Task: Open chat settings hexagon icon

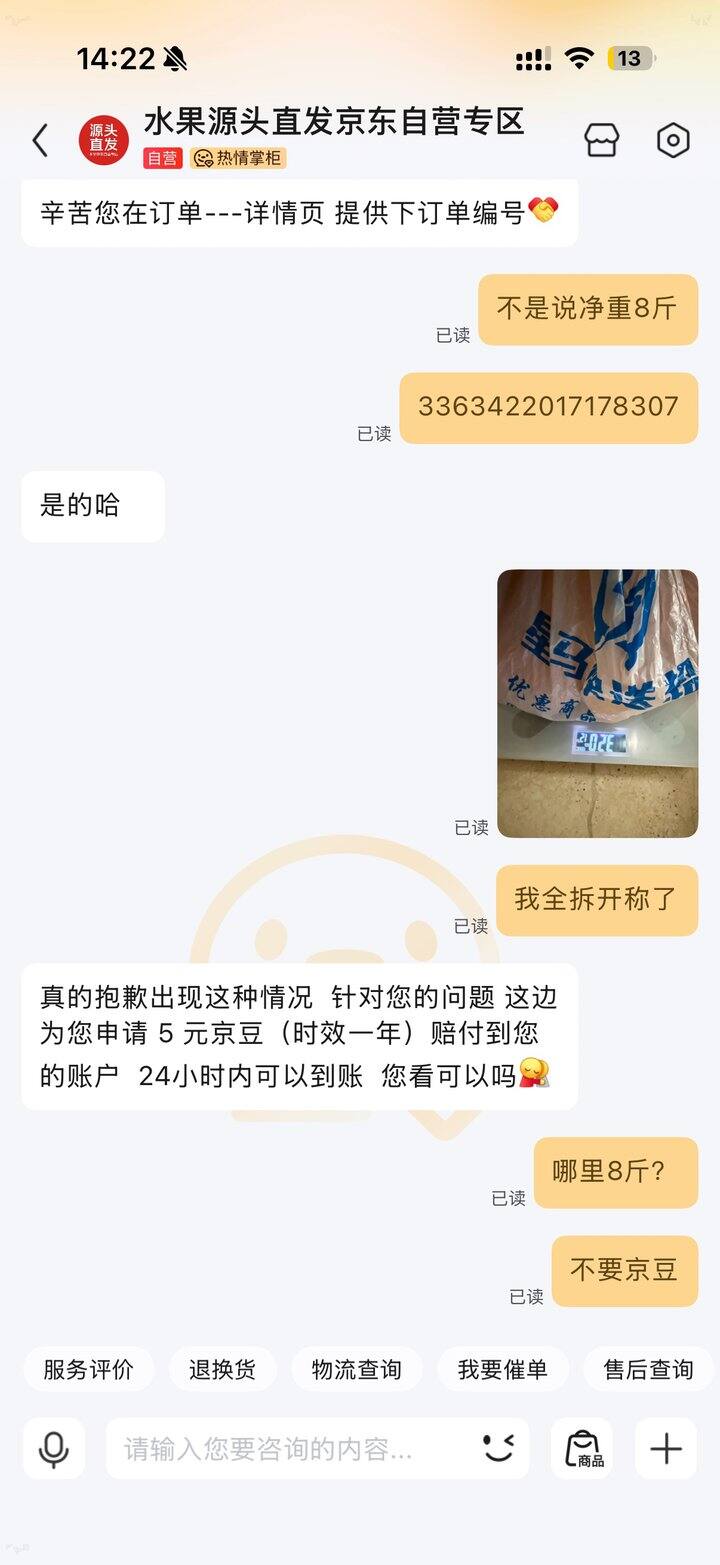Action: point(673,141)
